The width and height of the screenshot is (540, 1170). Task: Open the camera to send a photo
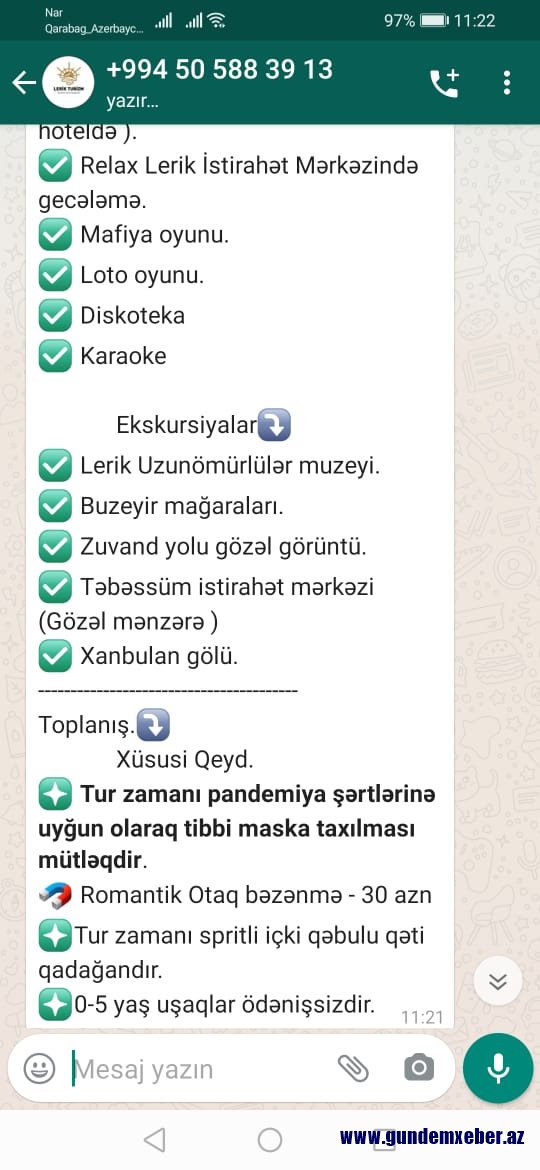(418, 1067)
